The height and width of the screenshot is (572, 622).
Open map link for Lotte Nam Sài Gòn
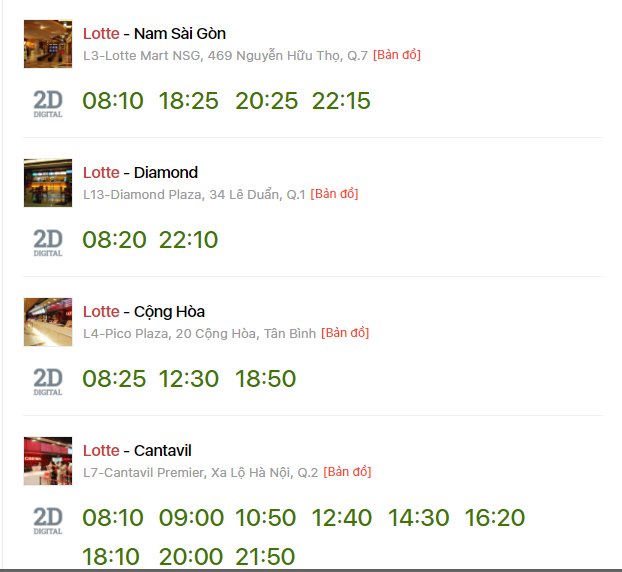397,54
